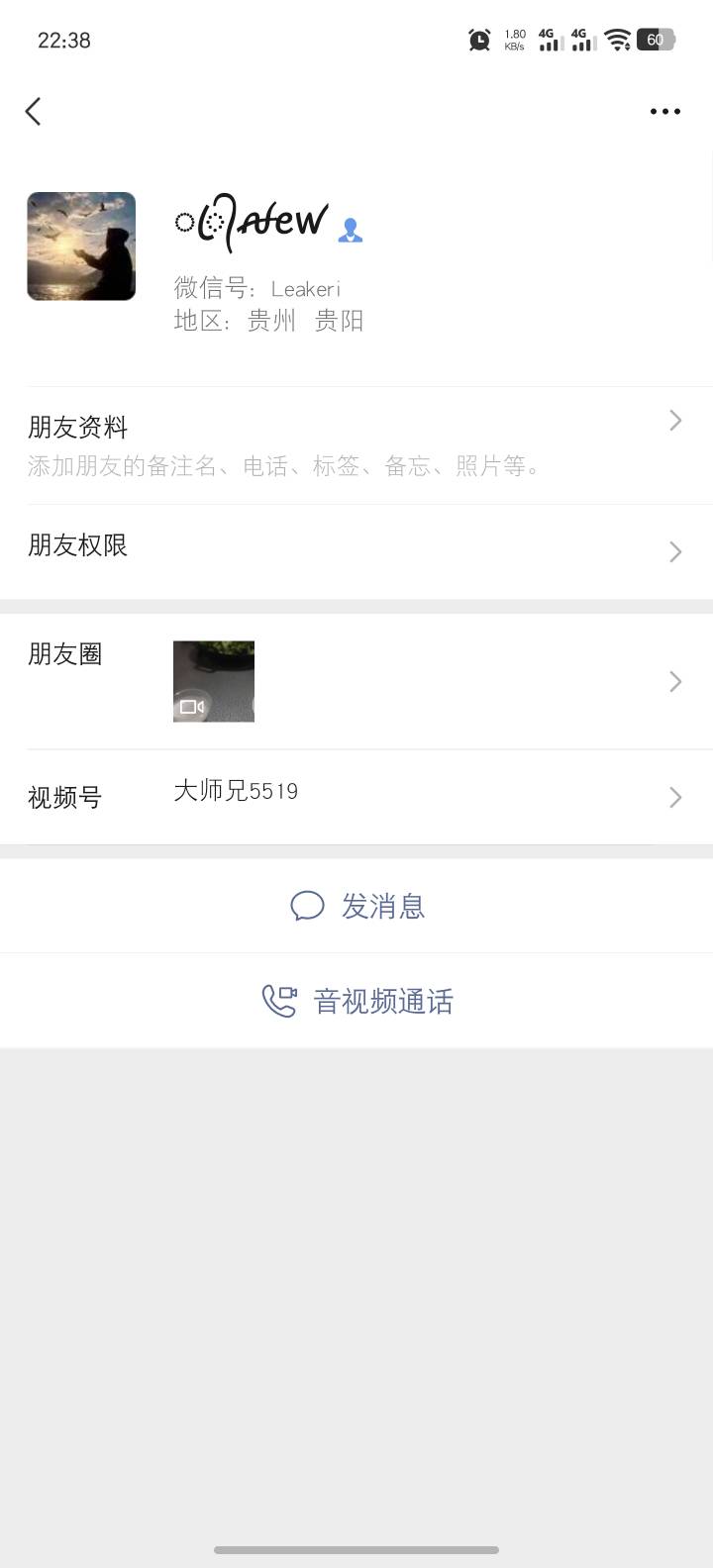
Task: Tap 发消息 to send a message
Action: coord(356,906)
